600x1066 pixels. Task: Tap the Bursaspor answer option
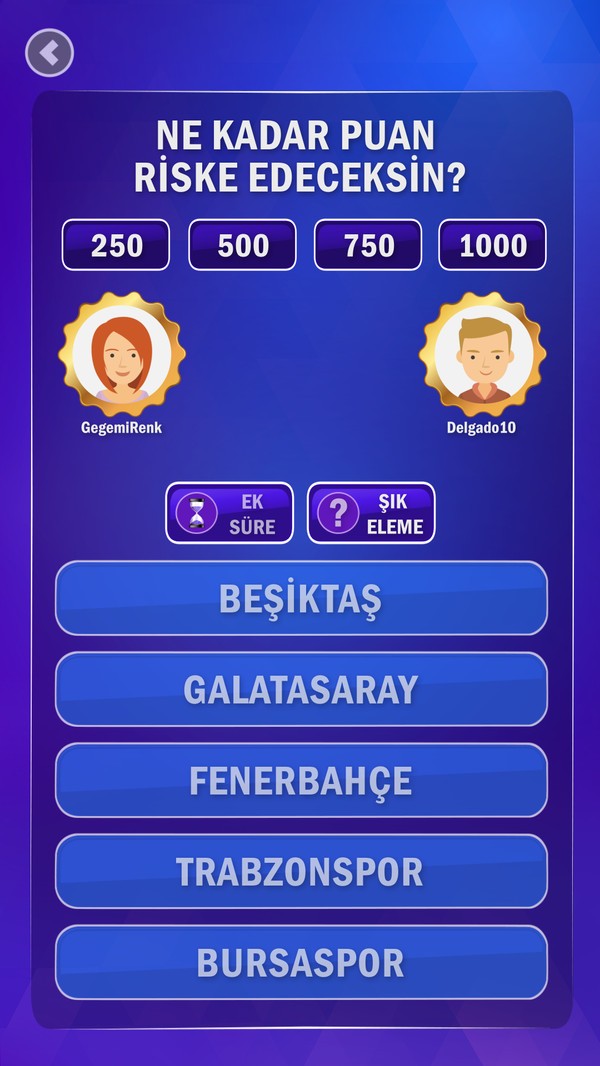[x=301, y=962]
